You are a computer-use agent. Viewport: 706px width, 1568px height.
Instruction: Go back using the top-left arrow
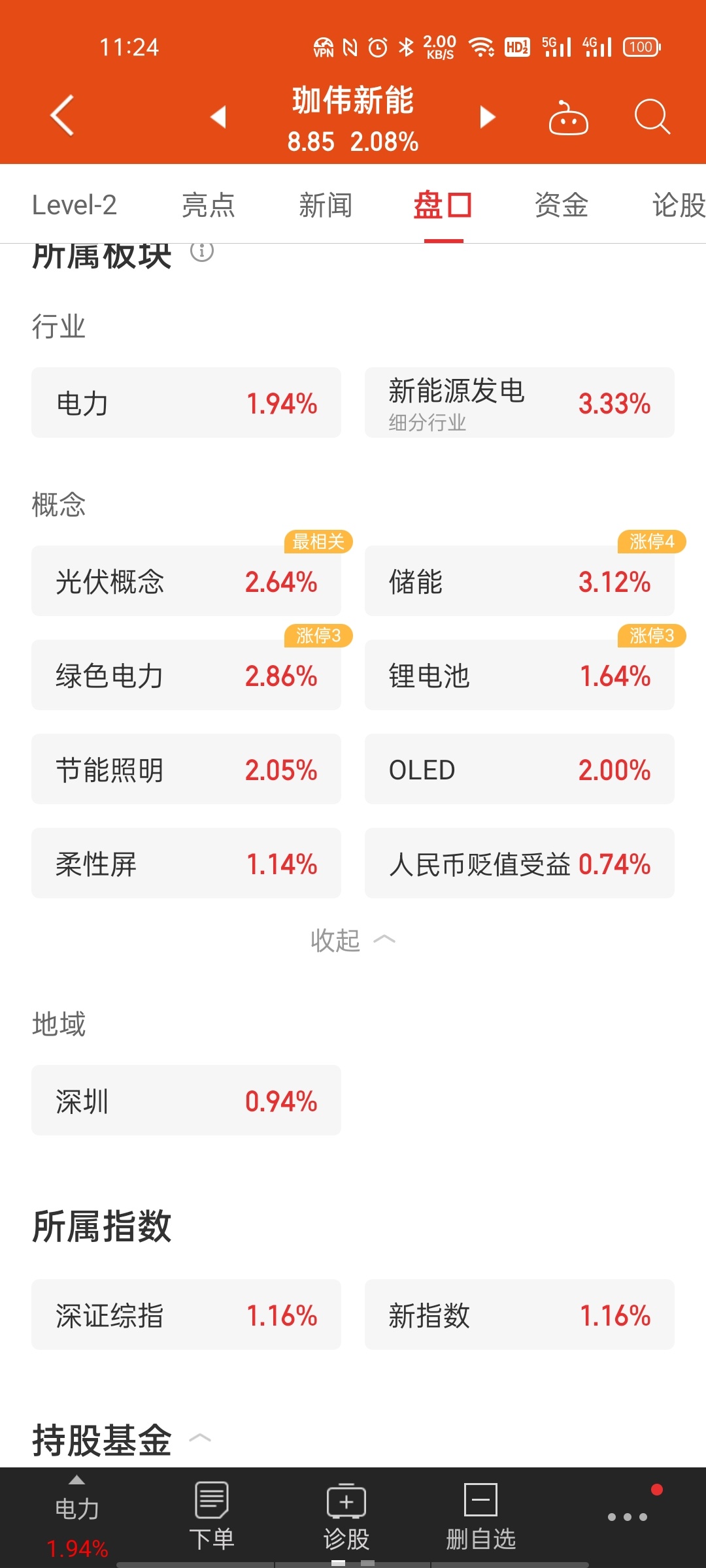[x=62, y=116]
